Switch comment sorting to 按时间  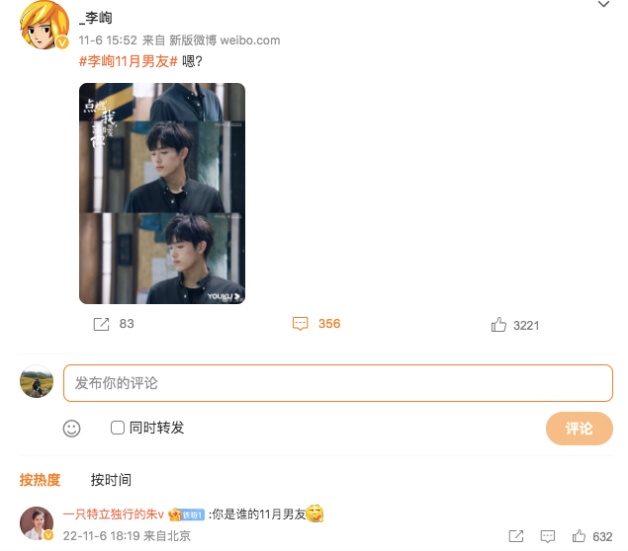(111, 480)
